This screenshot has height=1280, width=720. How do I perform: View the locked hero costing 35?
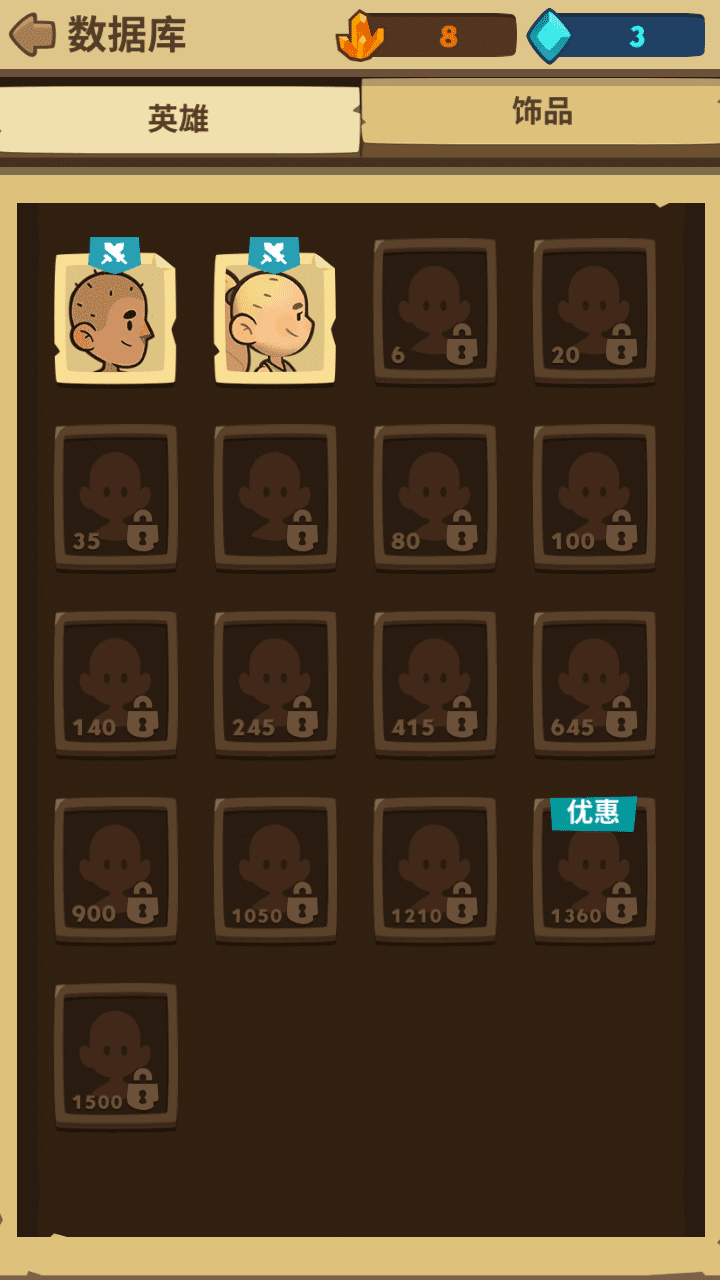pos(115,498)
